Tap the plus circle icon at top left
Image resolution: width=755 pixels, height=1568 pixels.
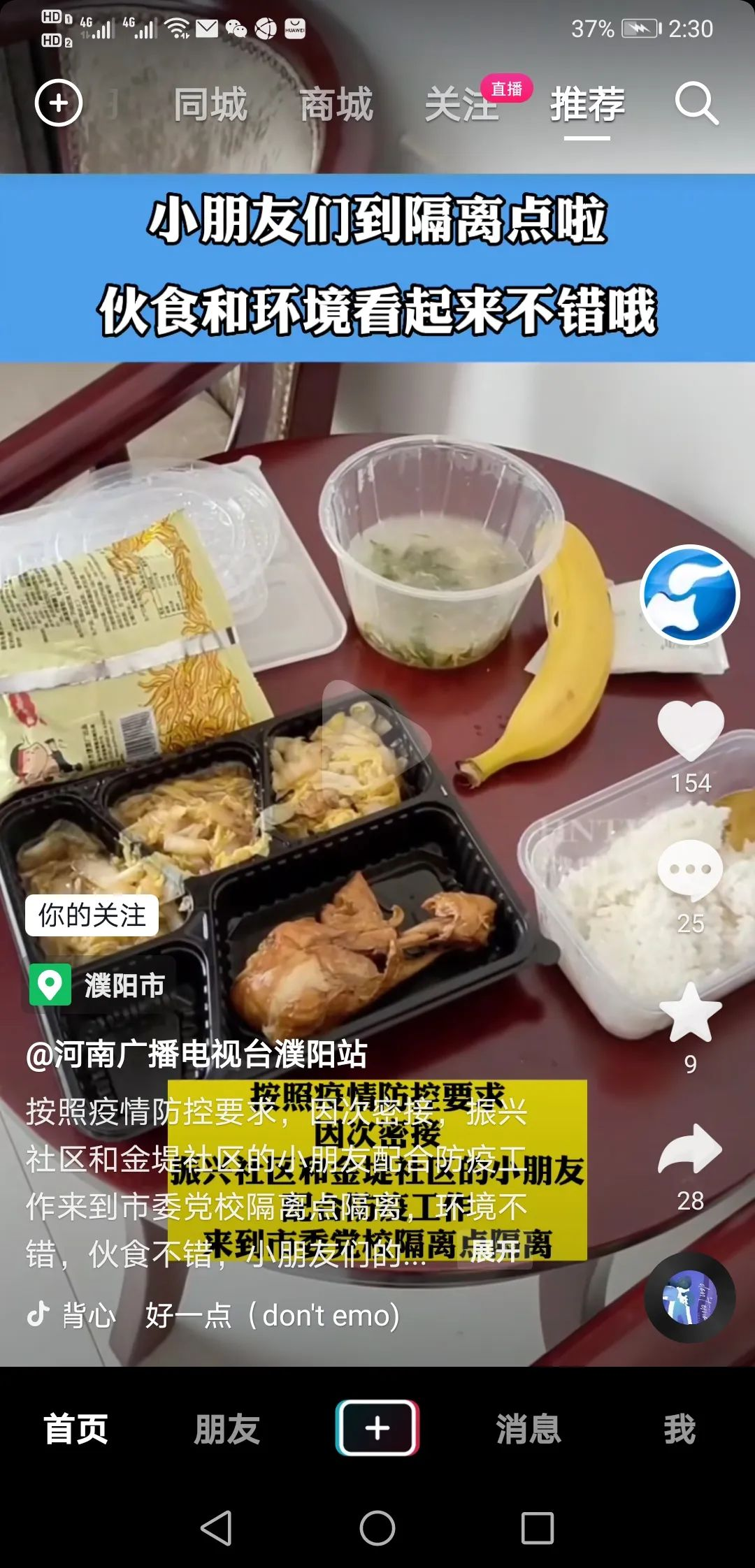[59, 103]
